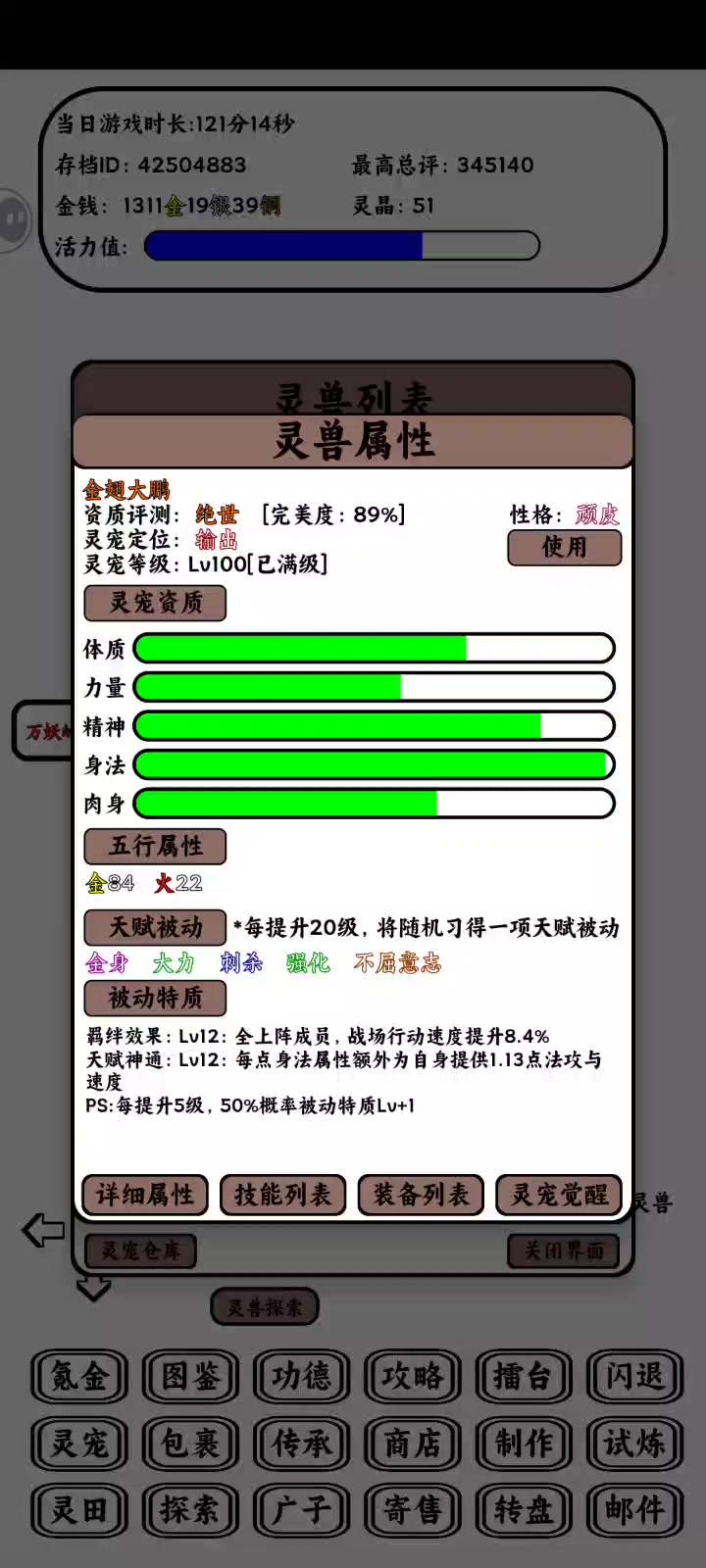The width and height of the screenshot is (706, 1568).
Task: Open the 氪金 menu
Action: [79, 1377]
